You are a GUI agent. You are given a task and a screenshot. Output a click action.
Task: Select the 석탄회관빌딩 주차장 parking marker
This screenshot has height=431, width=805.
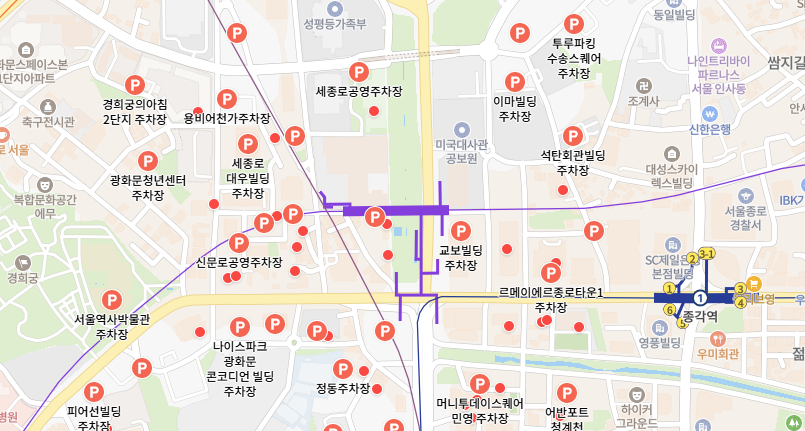573,136
